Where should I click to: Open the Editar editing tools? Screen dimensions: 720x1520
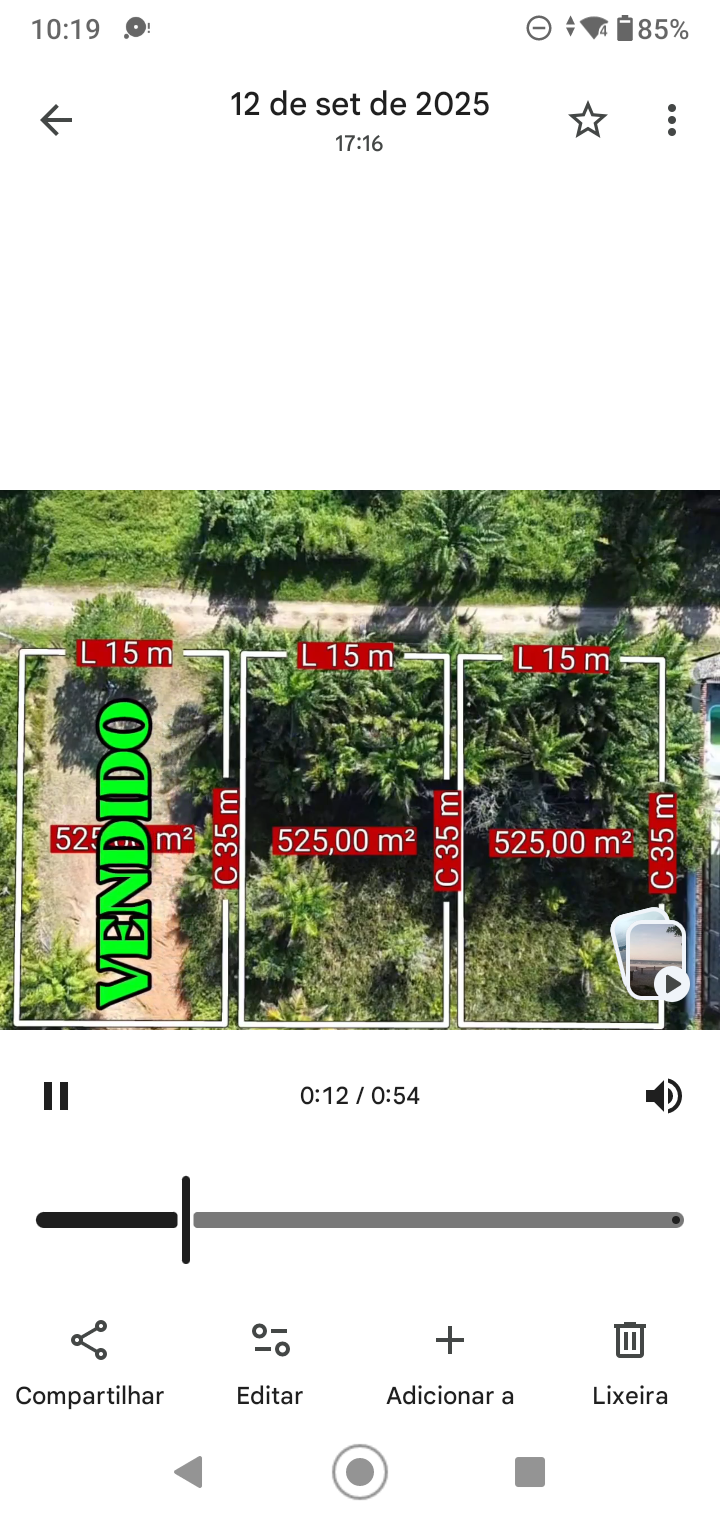[270, 1362]
